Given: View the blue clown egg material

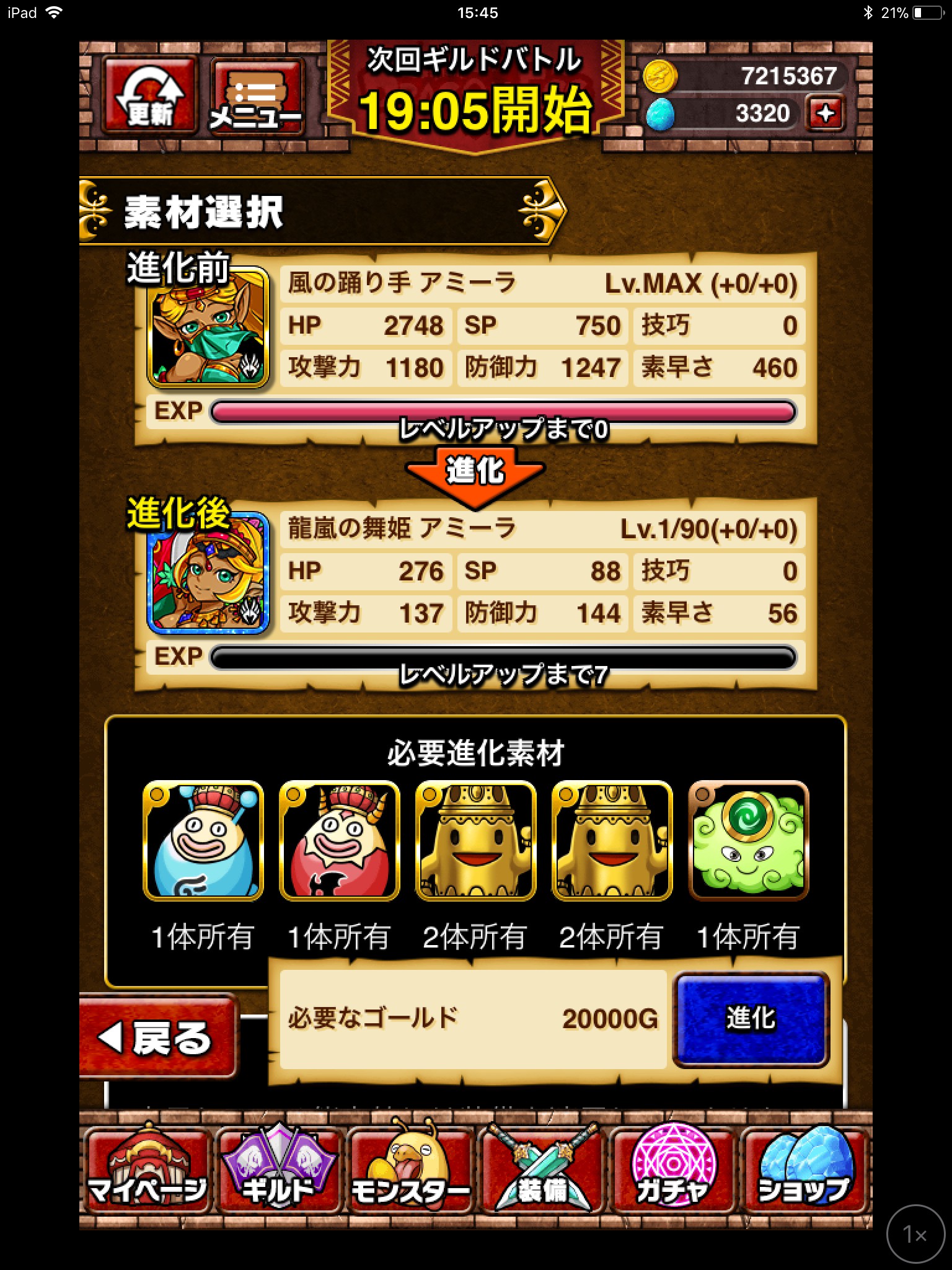Looking at the screenshot, I should click(203, 841).
